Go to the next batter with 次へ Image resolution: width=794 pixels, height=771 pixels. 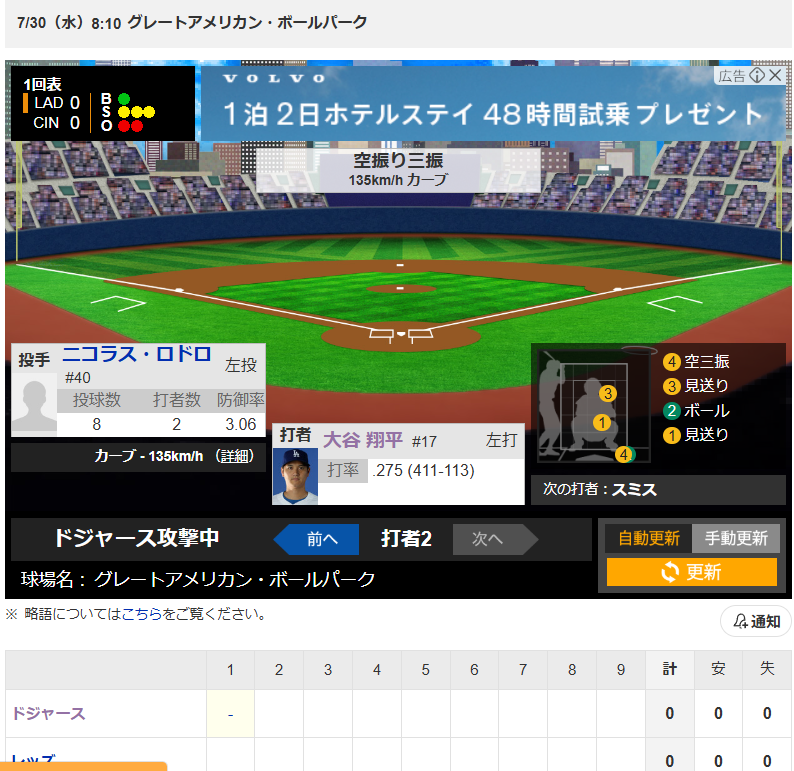[487, 539]
